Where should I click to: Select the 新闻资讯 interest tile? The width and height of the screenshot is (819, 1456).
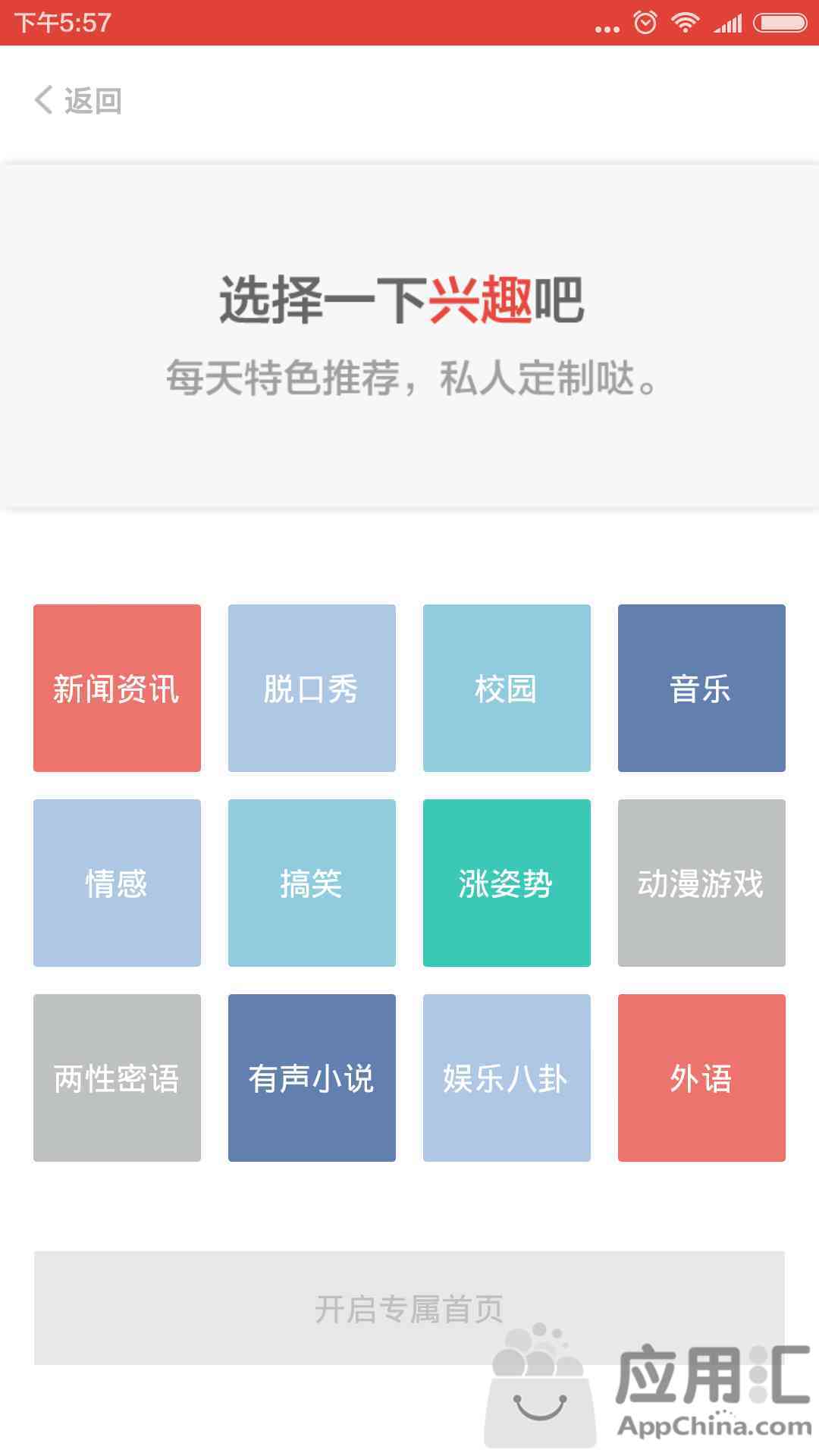coord(117,688)
